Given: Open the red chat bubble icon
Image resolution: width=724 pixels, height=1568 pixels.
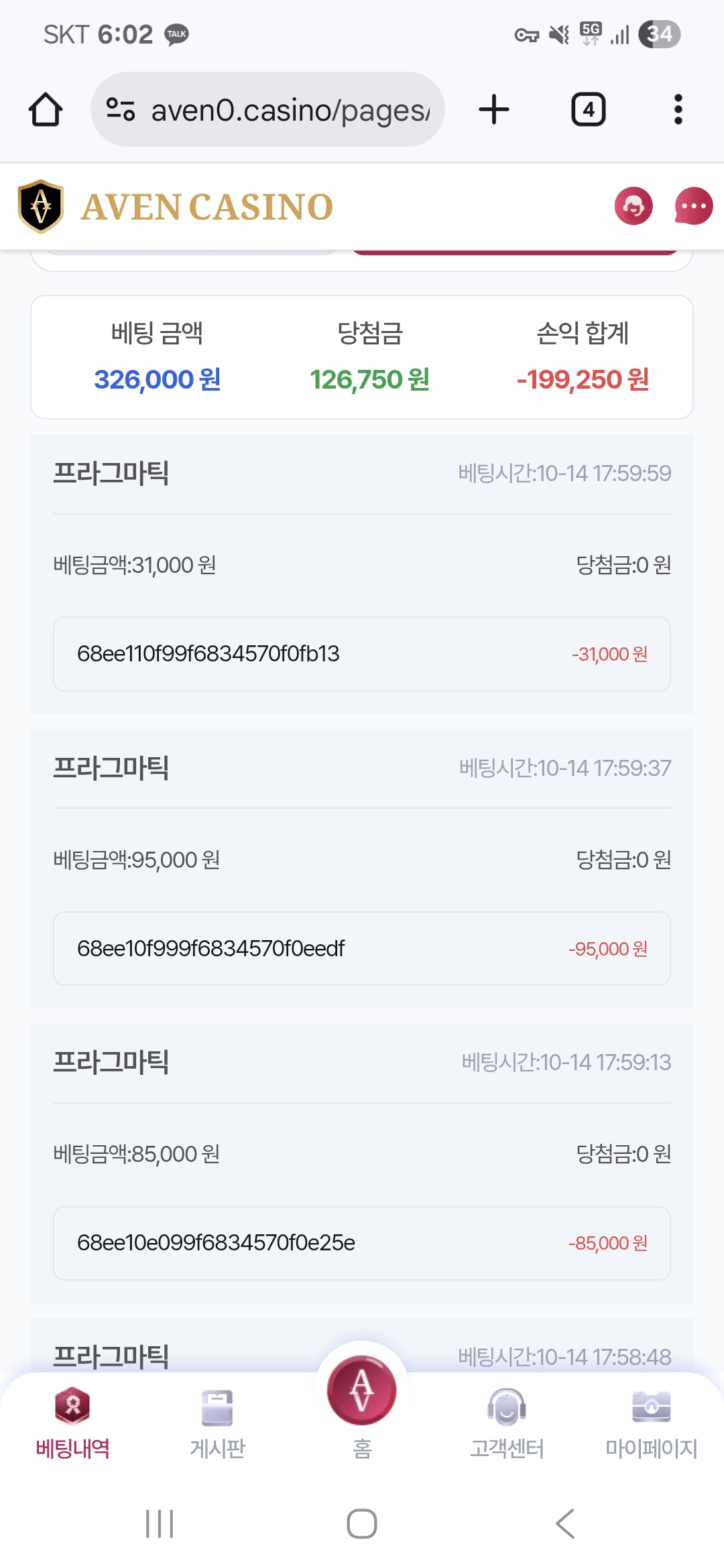Looking at the screenshot, I should pos(693,206).
